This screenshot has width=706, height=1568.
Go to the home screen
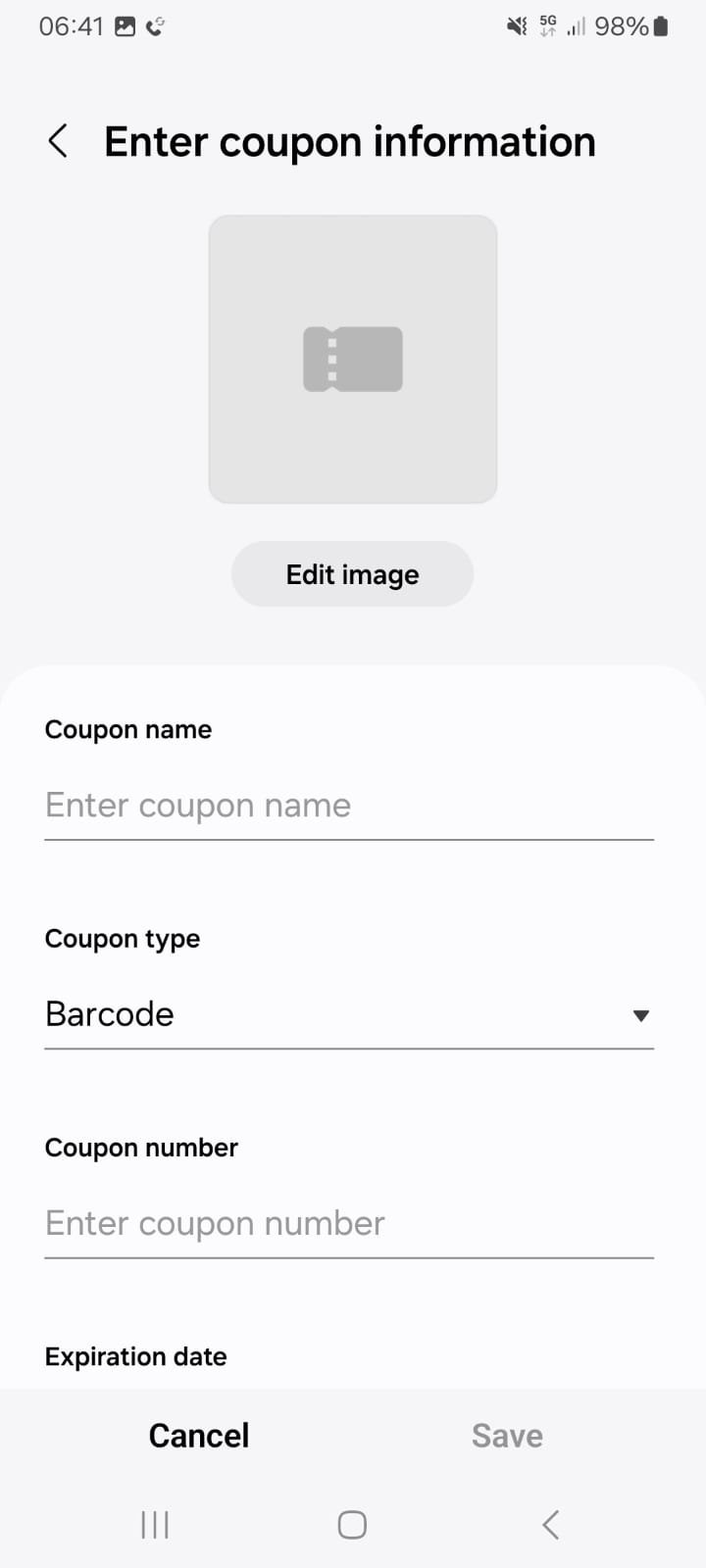click(352, 1525)
